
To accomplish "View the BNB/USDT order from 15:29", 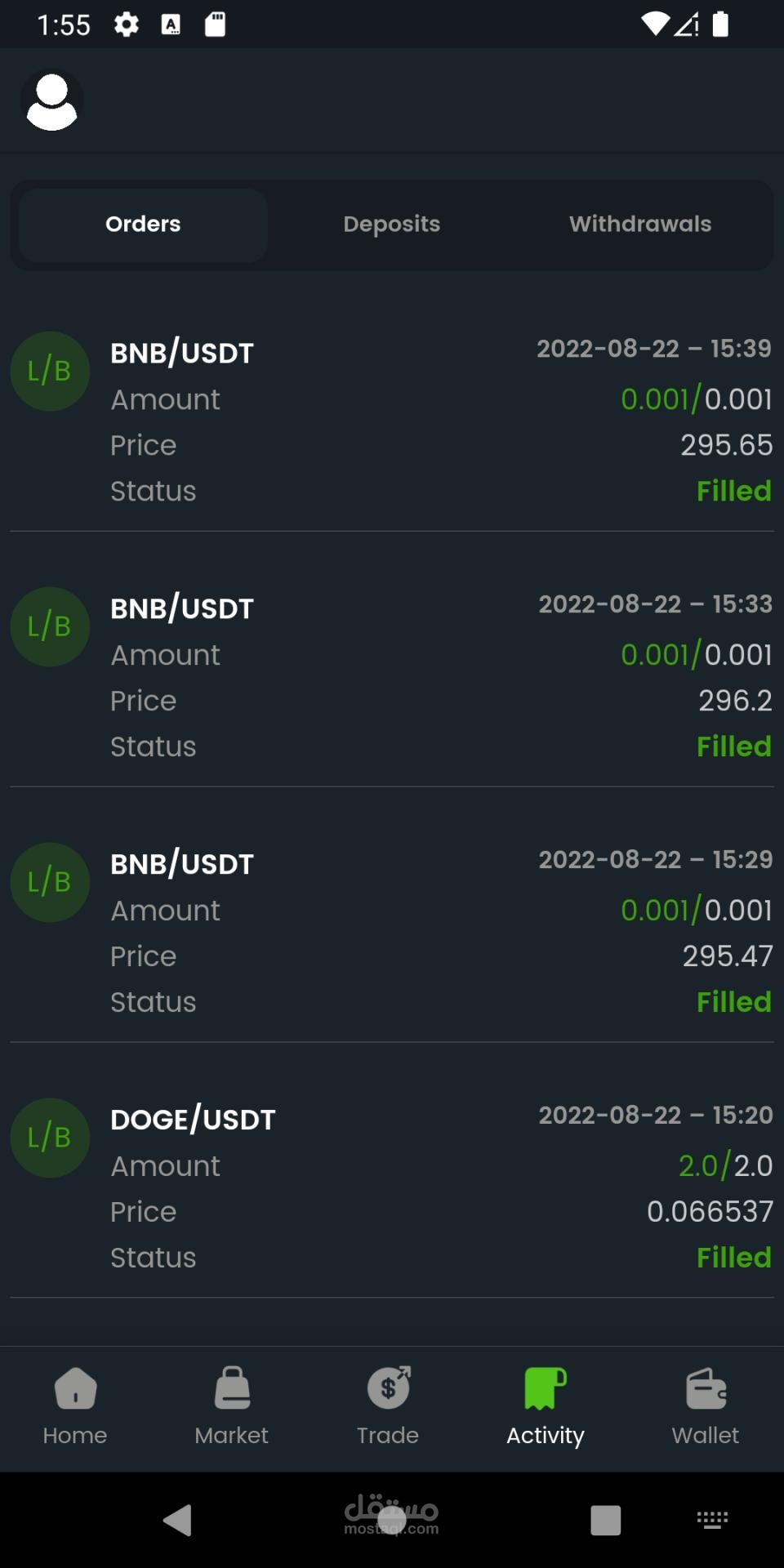I will click(x=391, y=933).
